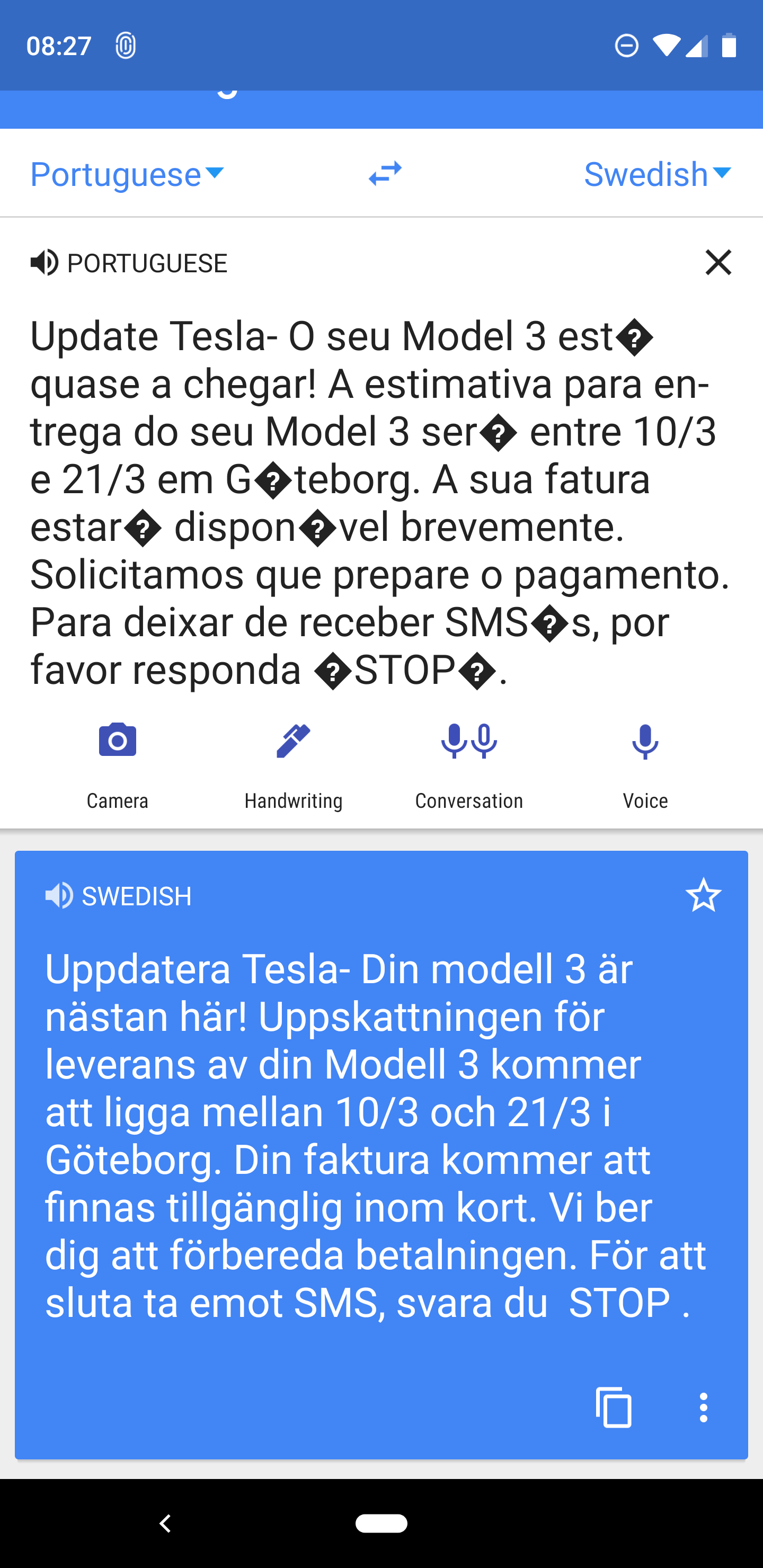Screen dimensions: 763x1568
Task: Go back using system navigation arrow
Action: tap(165, 1523)
